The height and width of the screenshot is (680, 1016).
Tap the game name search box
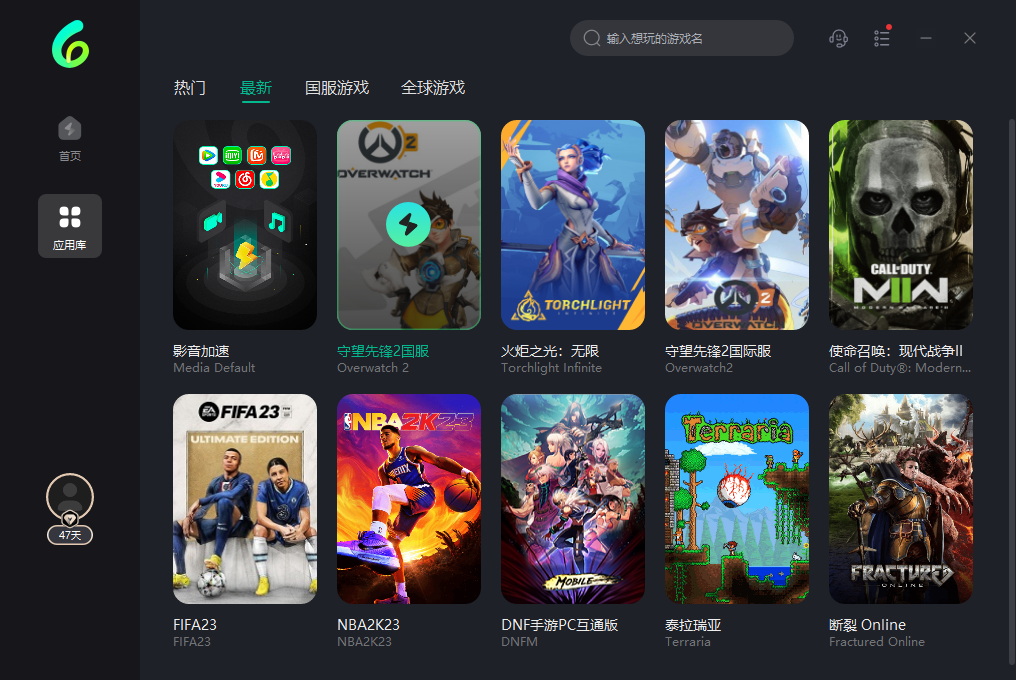pos(690,38)
